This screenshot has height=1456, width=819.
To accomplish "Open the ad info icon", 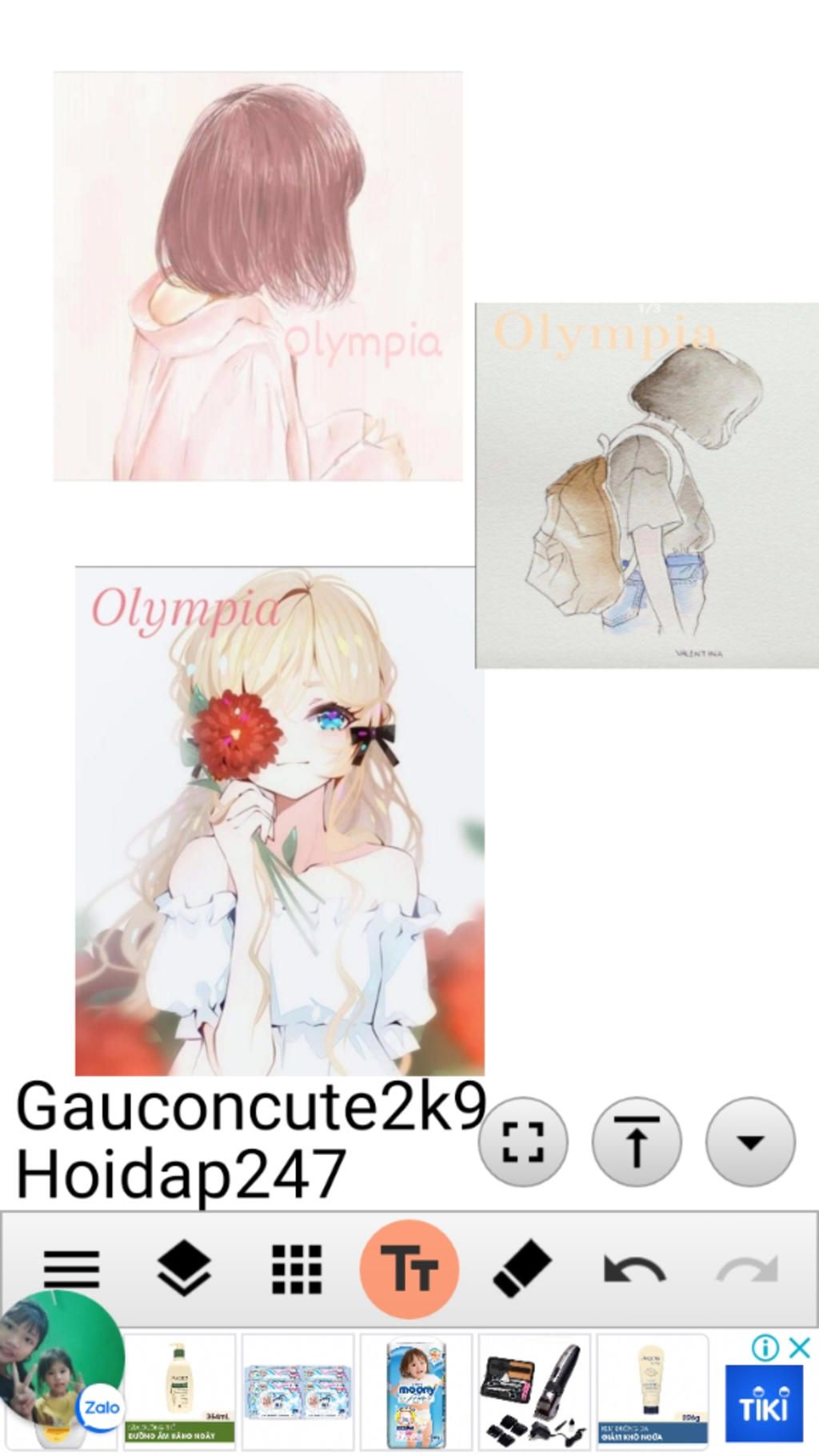I will (765, 1348).
